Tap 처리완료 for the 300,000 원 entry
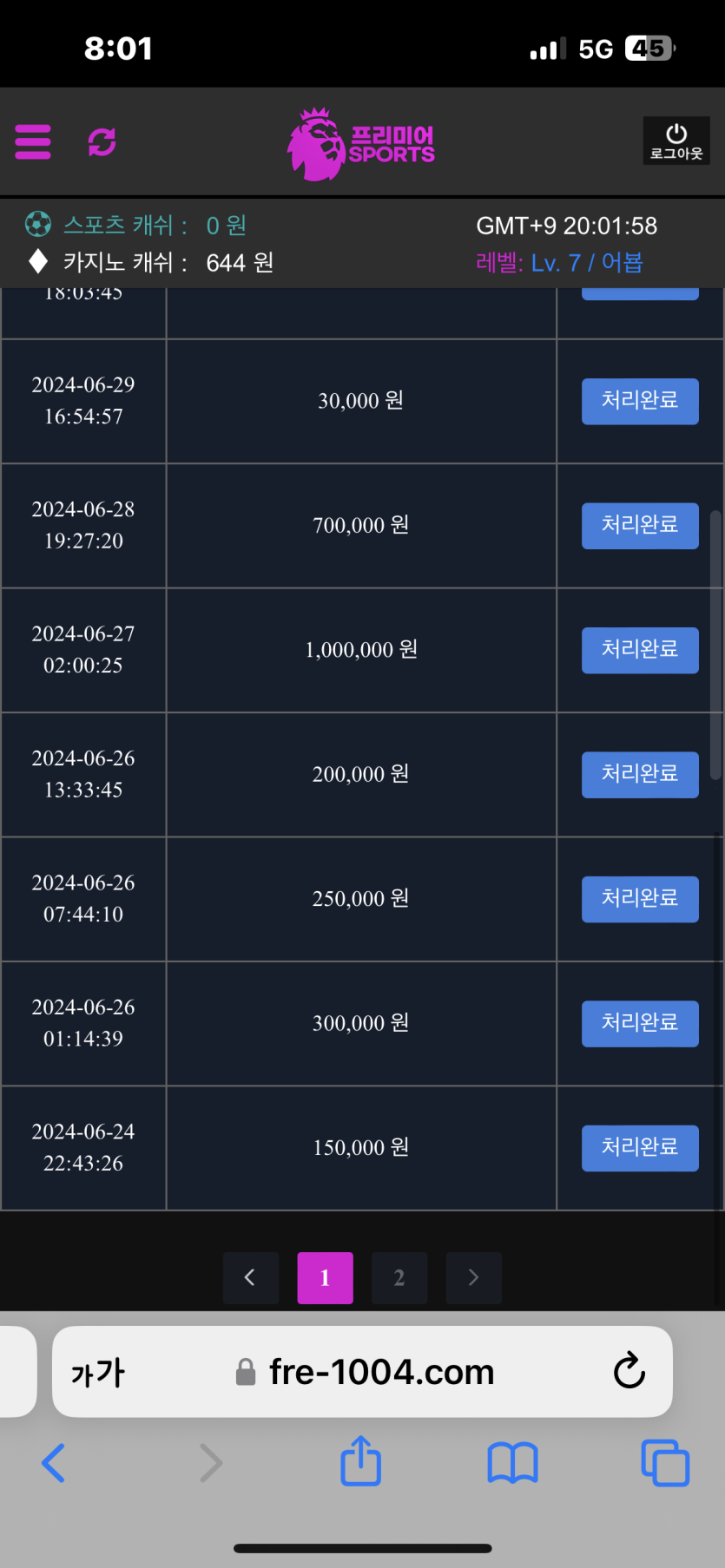The image size is (725, 1568). pyautogui.click(x=640, y=1023)
